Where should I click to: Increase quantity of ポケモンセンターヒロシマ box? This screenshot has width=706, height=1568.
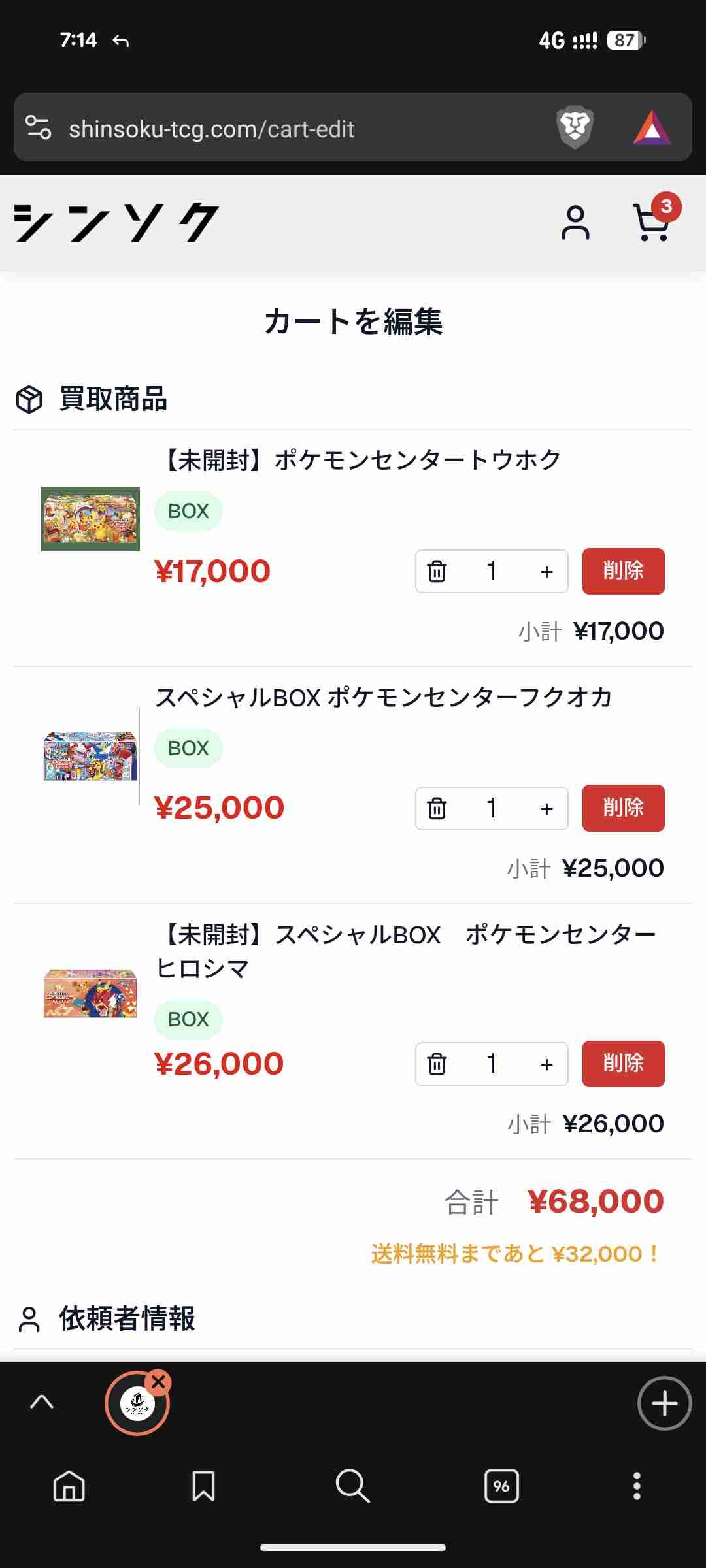point(547,1064)
